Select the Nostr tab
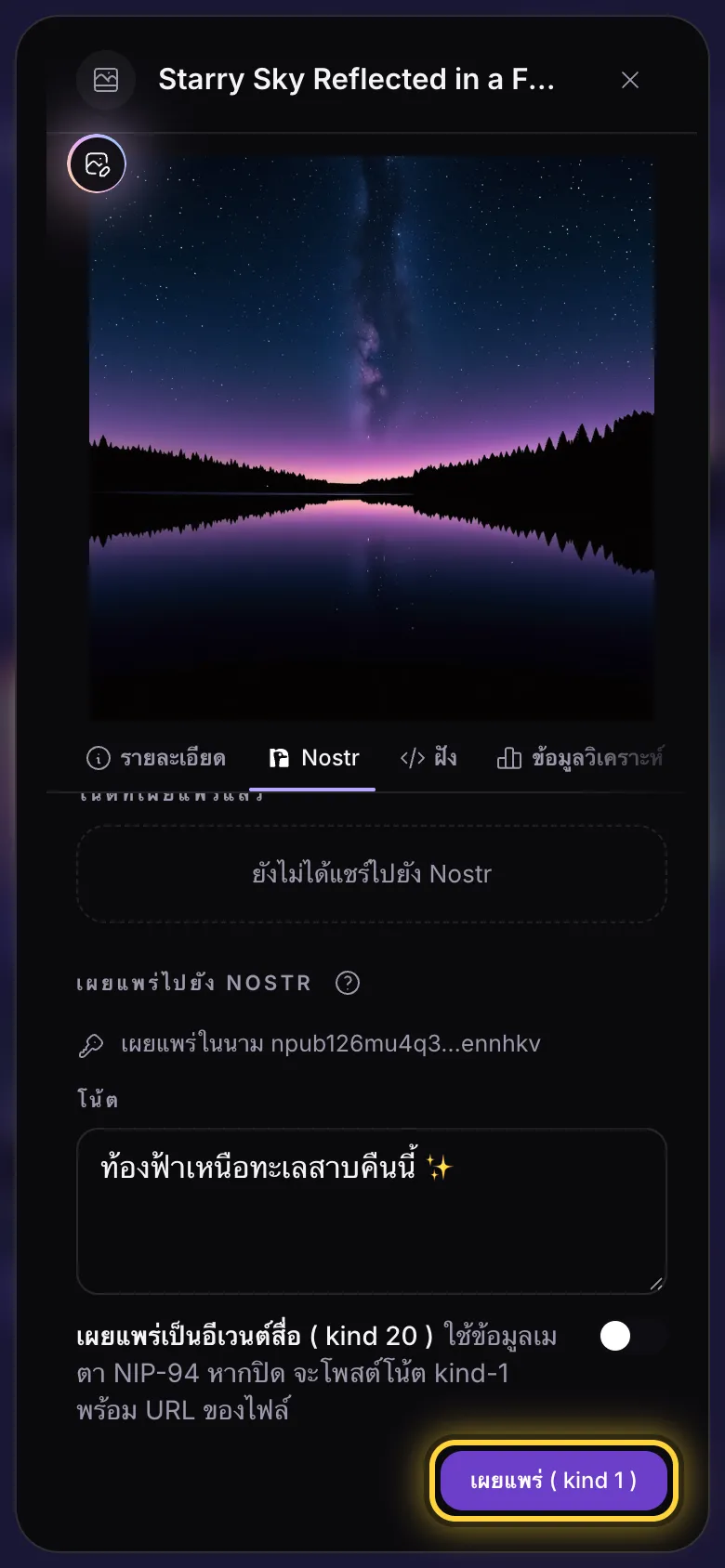Viewport: 725px width, 1568px height. (x=313, y=758)
